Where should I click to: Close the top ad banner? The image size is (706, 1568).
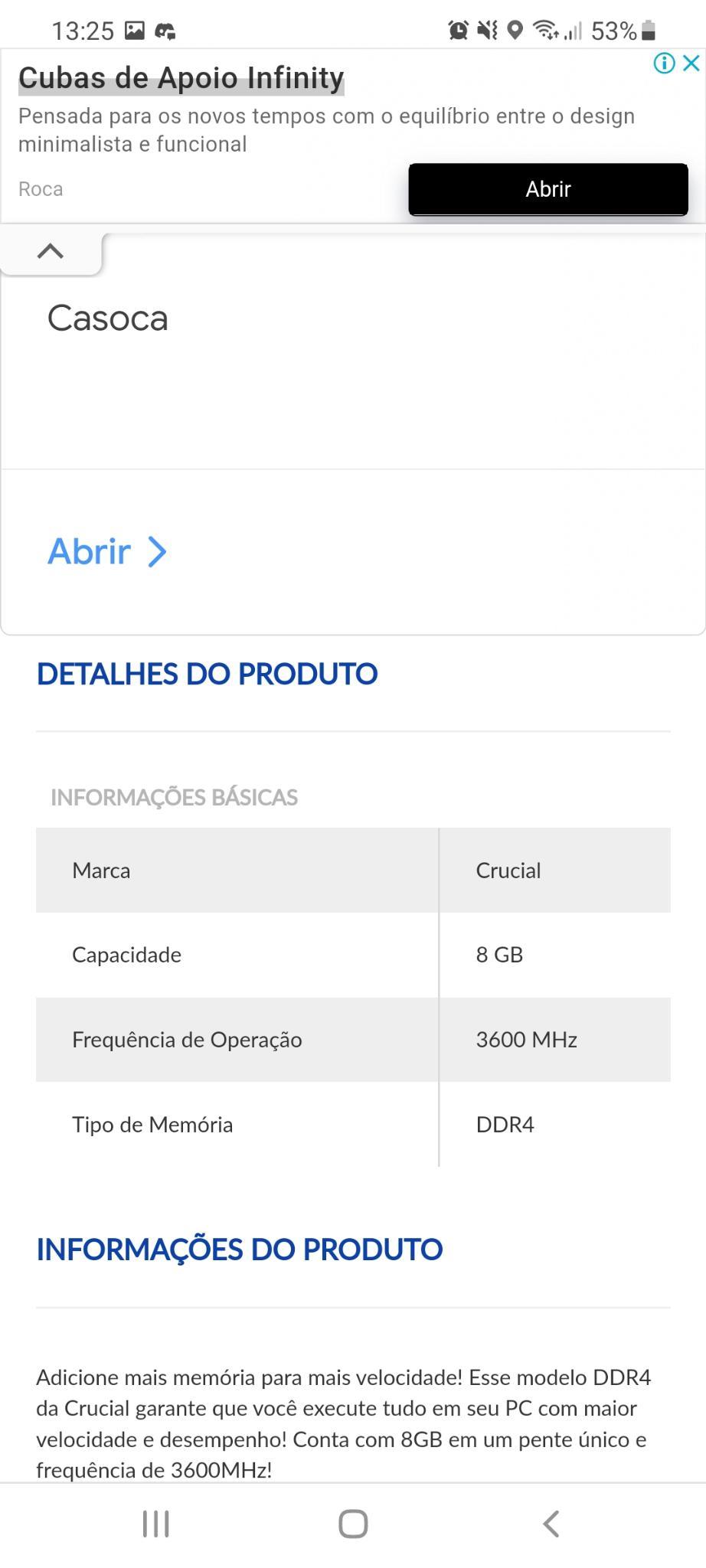[x=691, y=63]
